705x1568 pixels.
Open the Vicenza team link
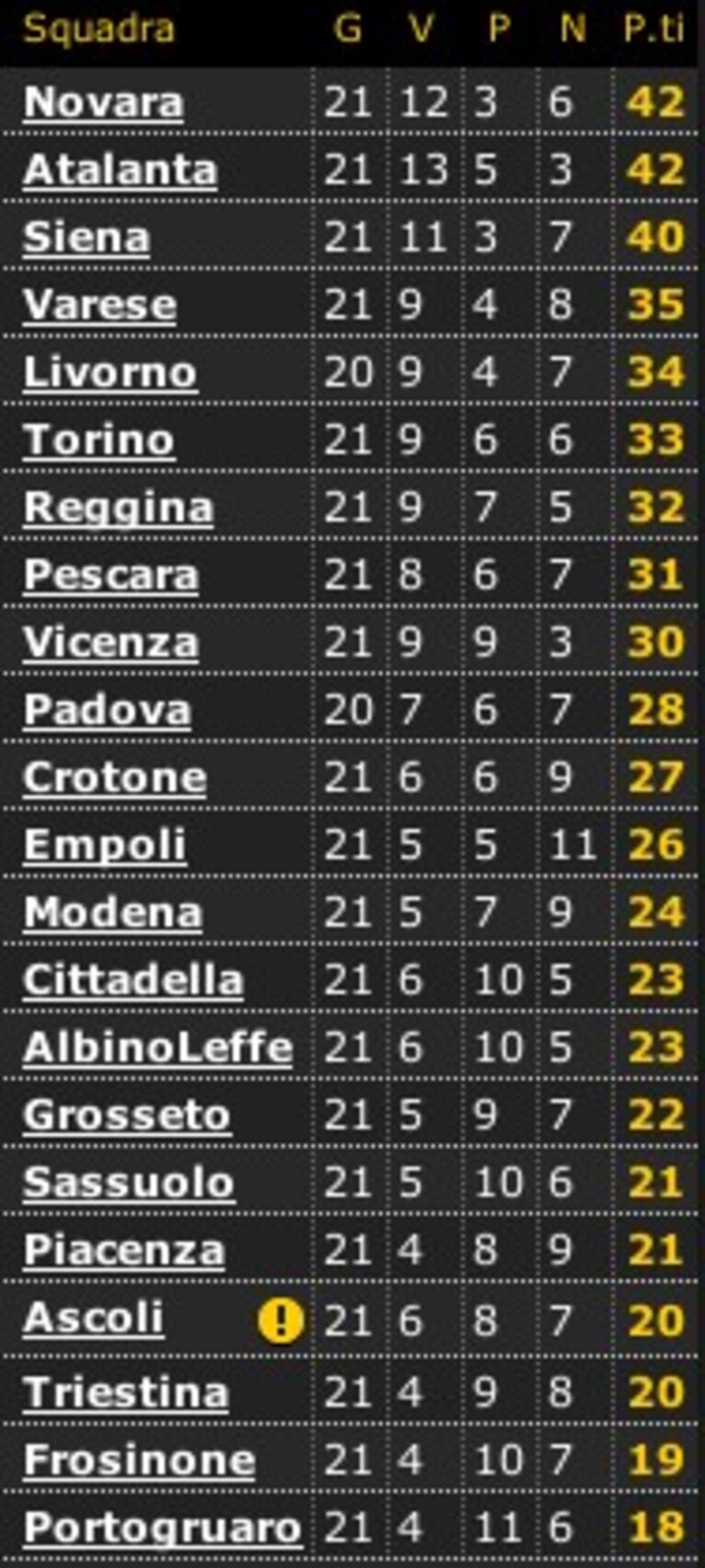(111, 644)
